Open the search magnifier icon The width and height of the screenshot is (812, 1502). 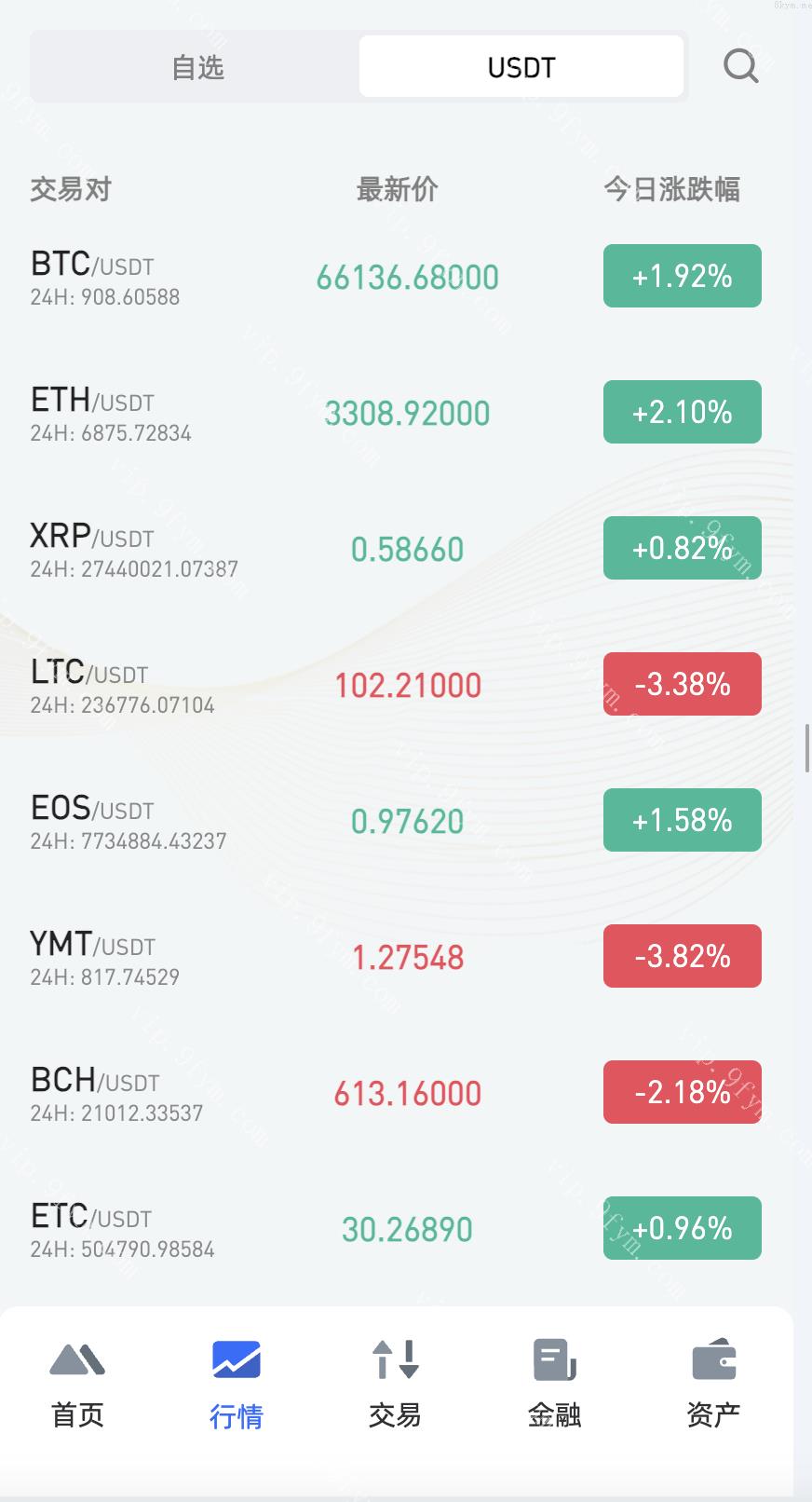[x=740, y=66]
